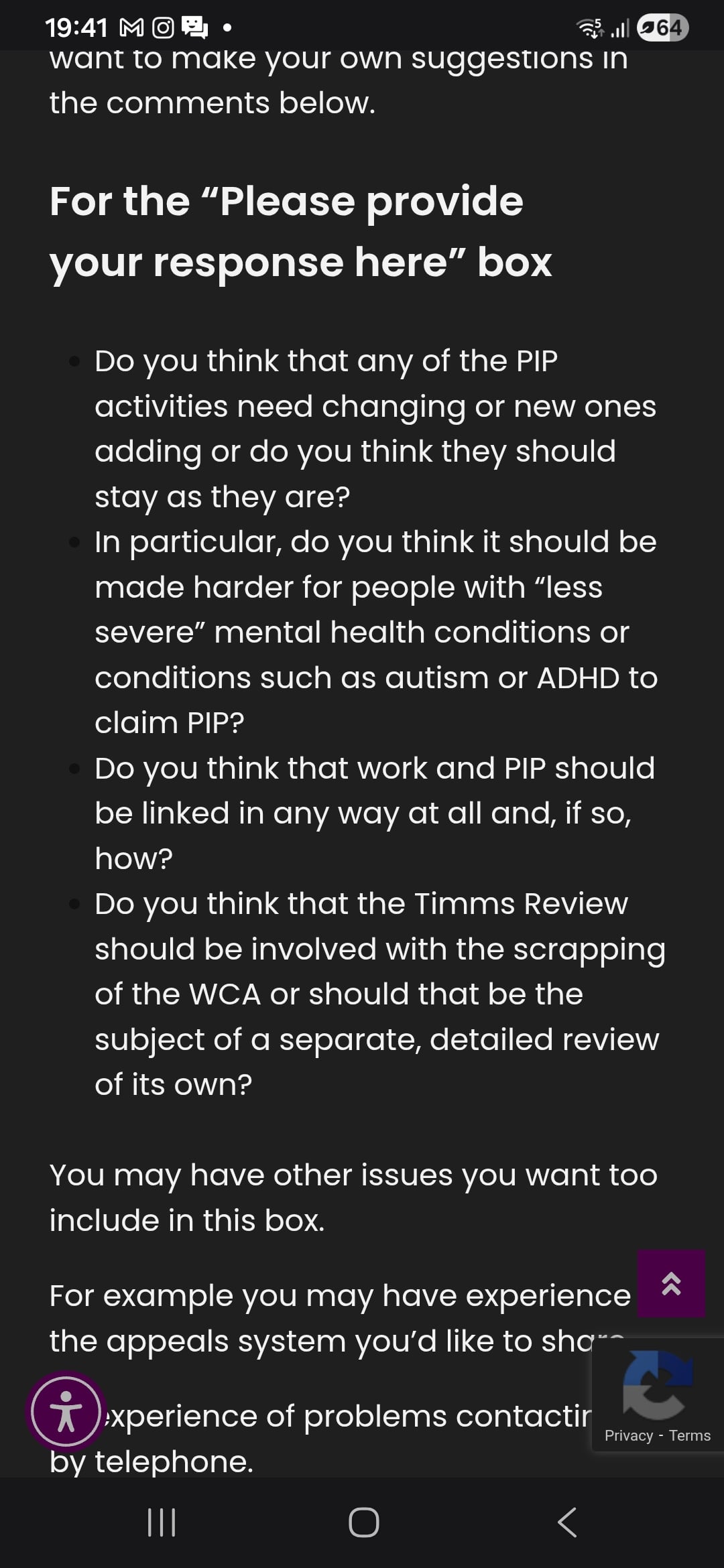Image resolution: width=724 pixels, height=1568 pixels.
Task: Show recent apps
Action: pyautogui.click(x=161, y=1522)
